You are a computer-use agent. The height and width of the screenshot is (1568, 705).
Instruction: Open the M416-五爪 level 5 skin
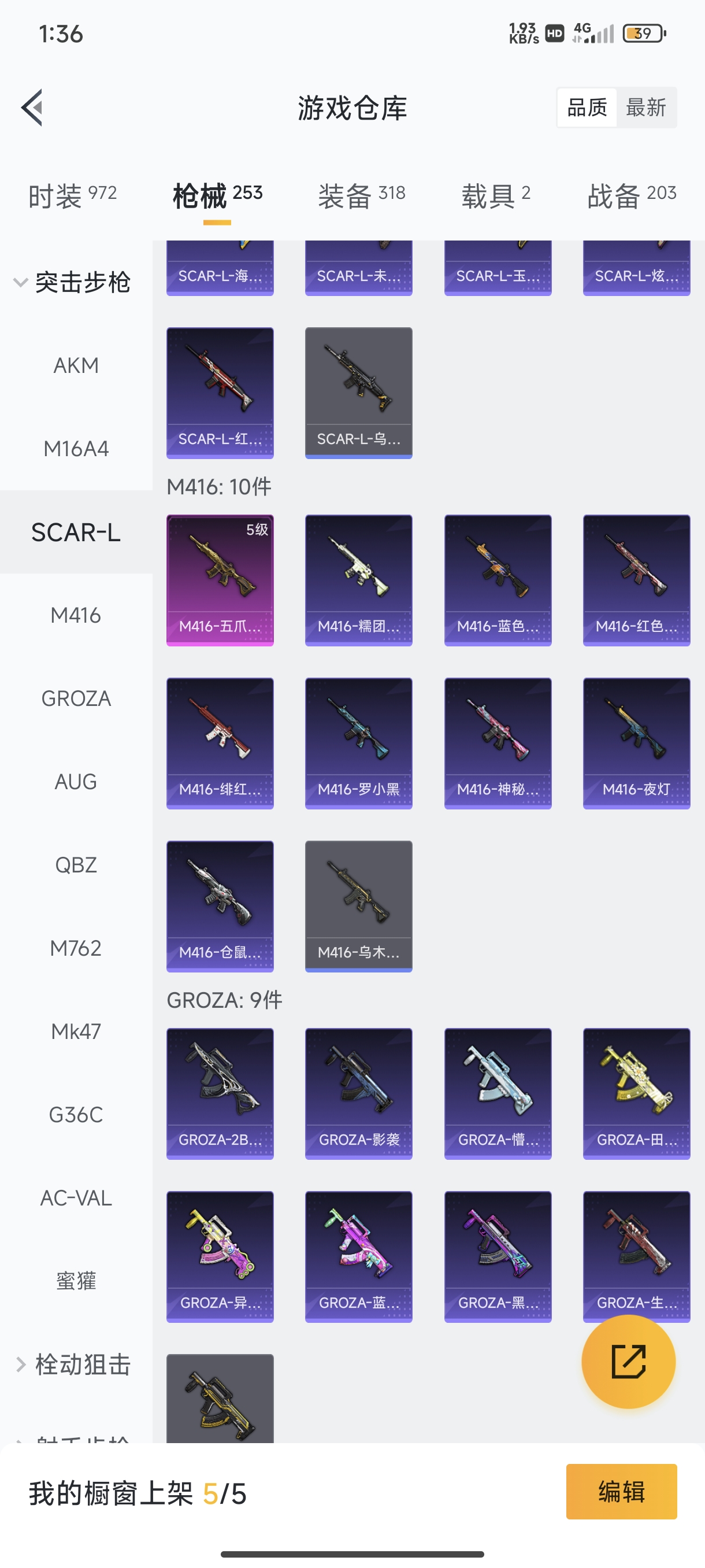point(220,580)
